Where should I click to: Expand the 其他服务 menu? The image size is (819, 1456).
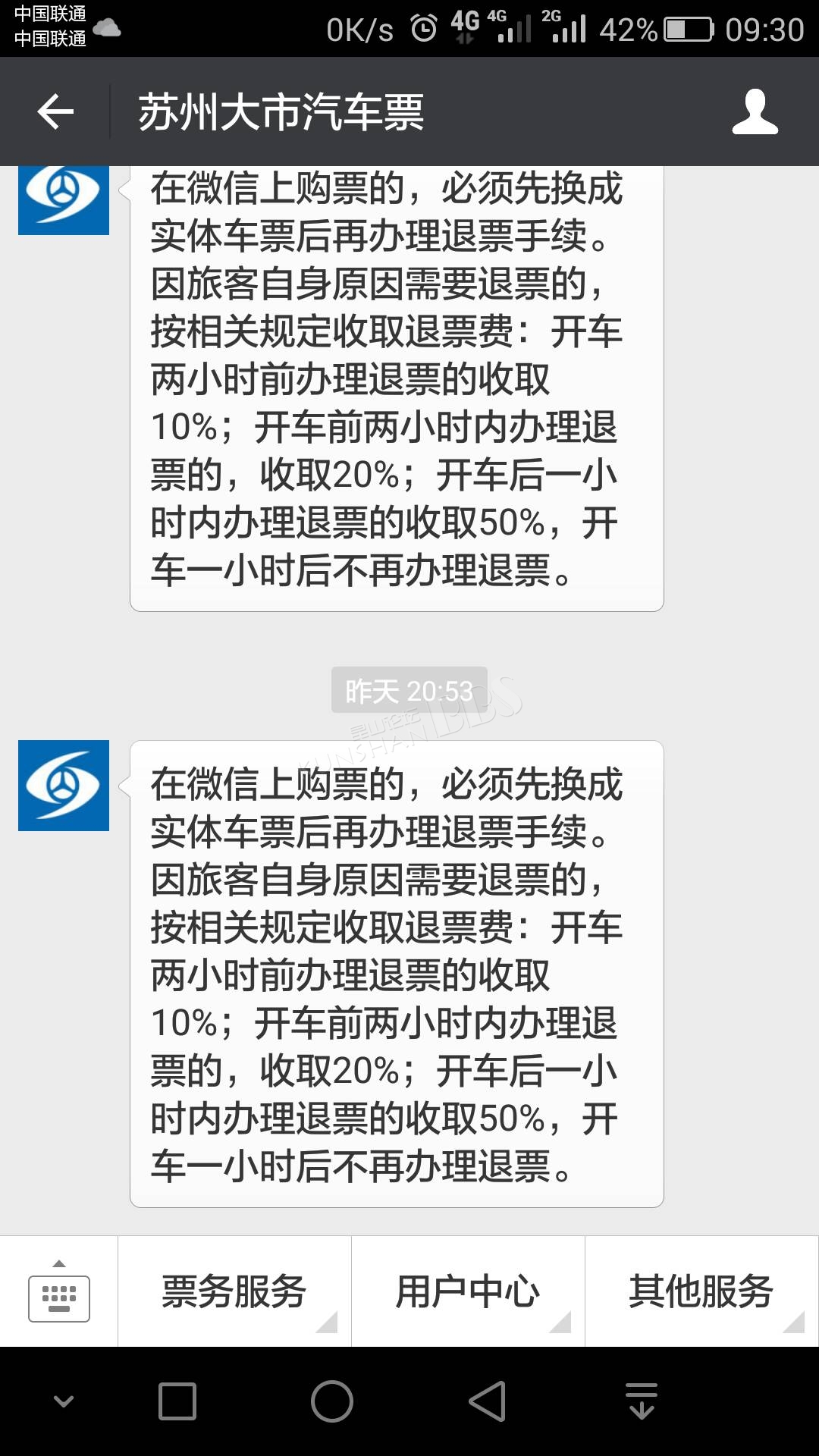click(x=701, y=1291)
